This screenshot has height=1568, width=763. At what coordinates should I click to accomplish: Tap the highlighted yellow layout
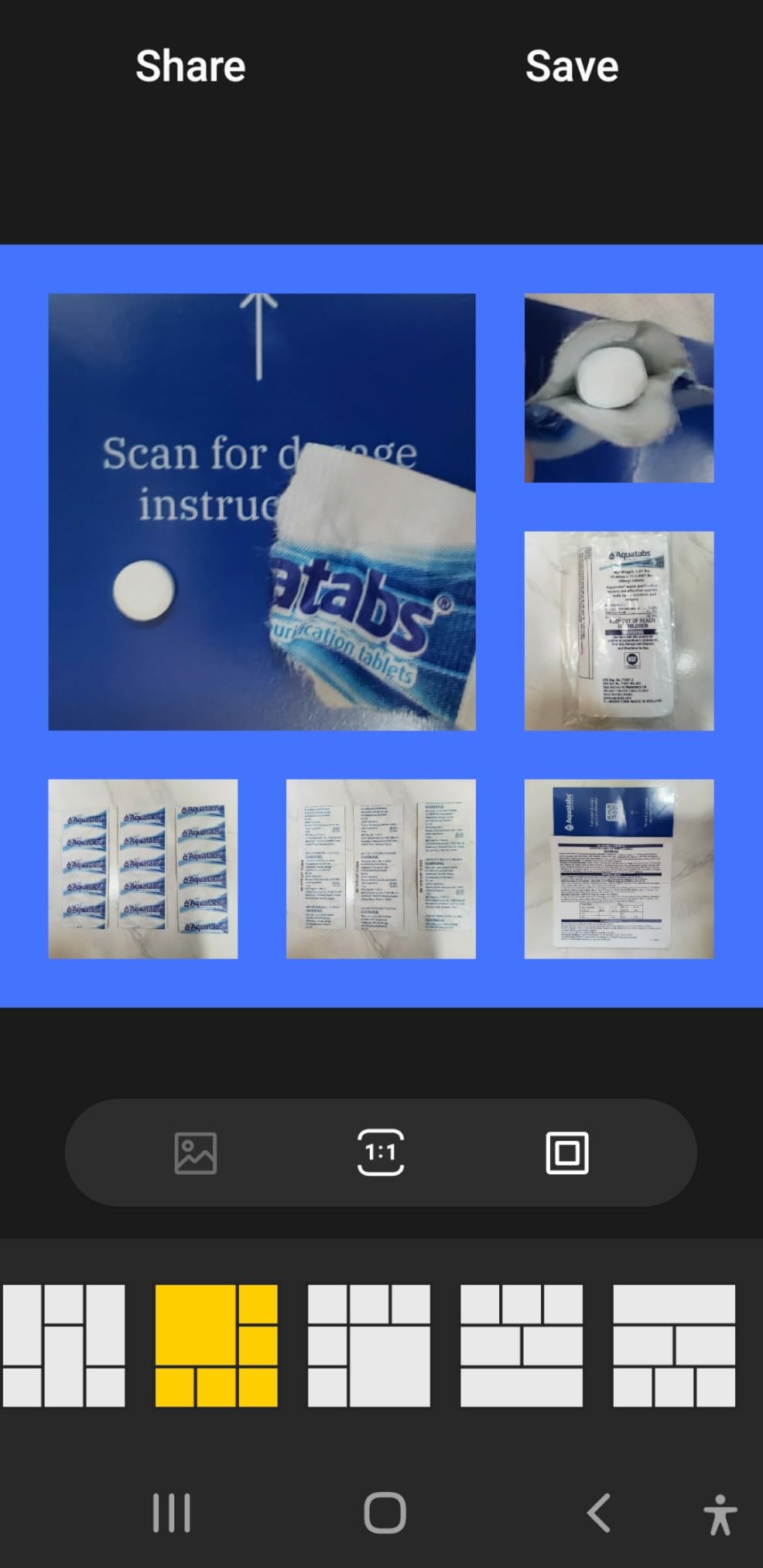(216, 1345)
